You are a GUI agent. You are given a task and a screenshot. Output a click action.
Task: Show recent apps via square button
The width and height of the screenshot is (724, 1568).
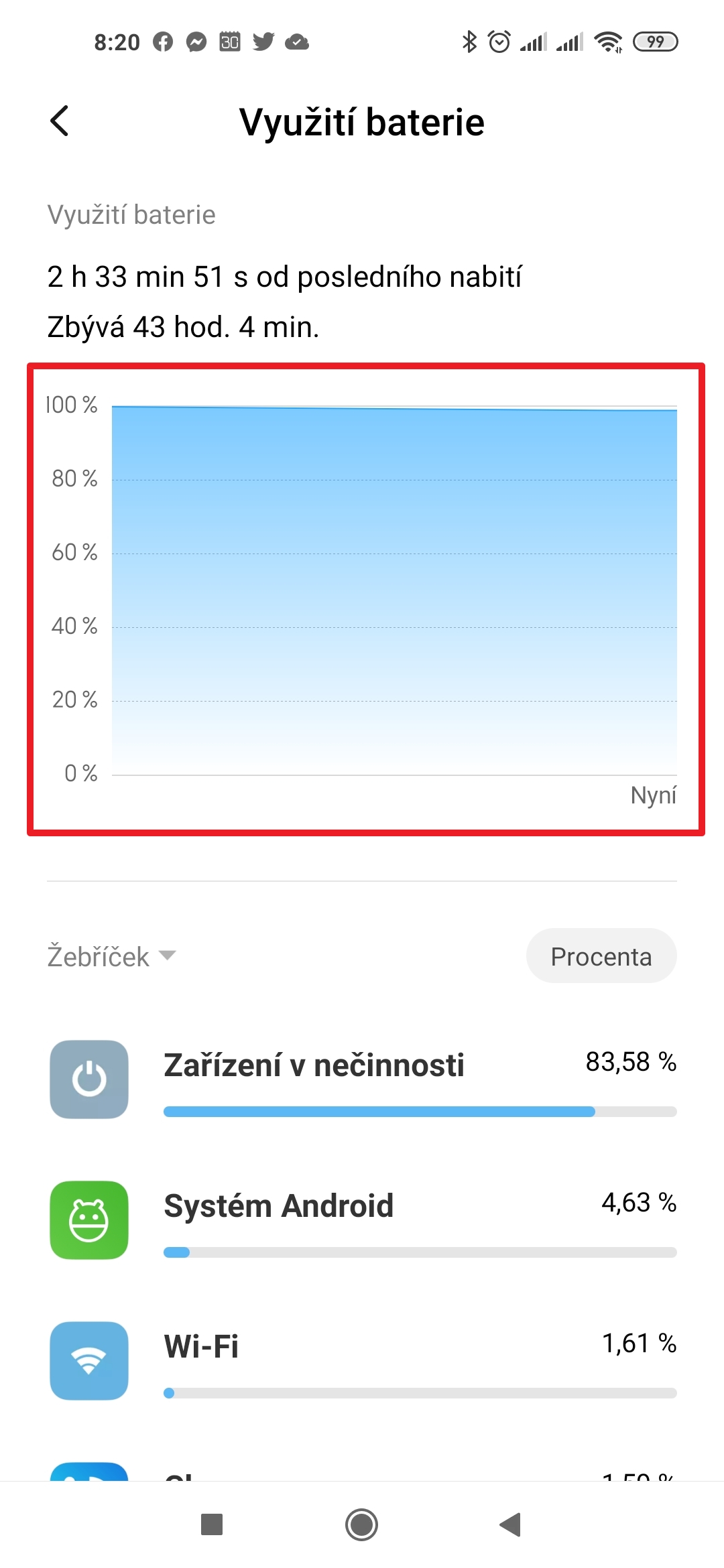click(x=212, y=1524)
